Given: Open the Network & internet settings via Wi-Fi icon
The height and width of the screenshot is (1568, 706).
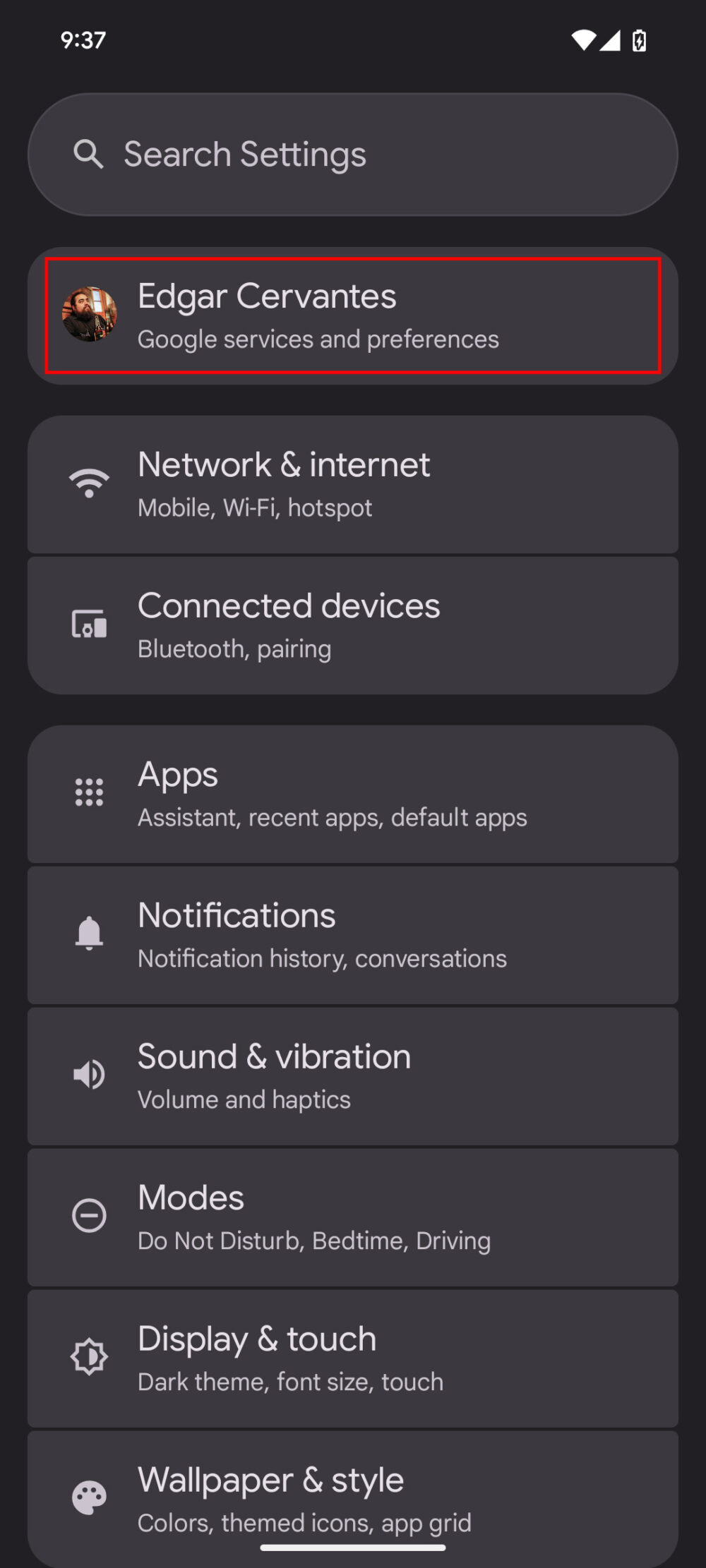Looking at the screenshot, I should (88, 483).
